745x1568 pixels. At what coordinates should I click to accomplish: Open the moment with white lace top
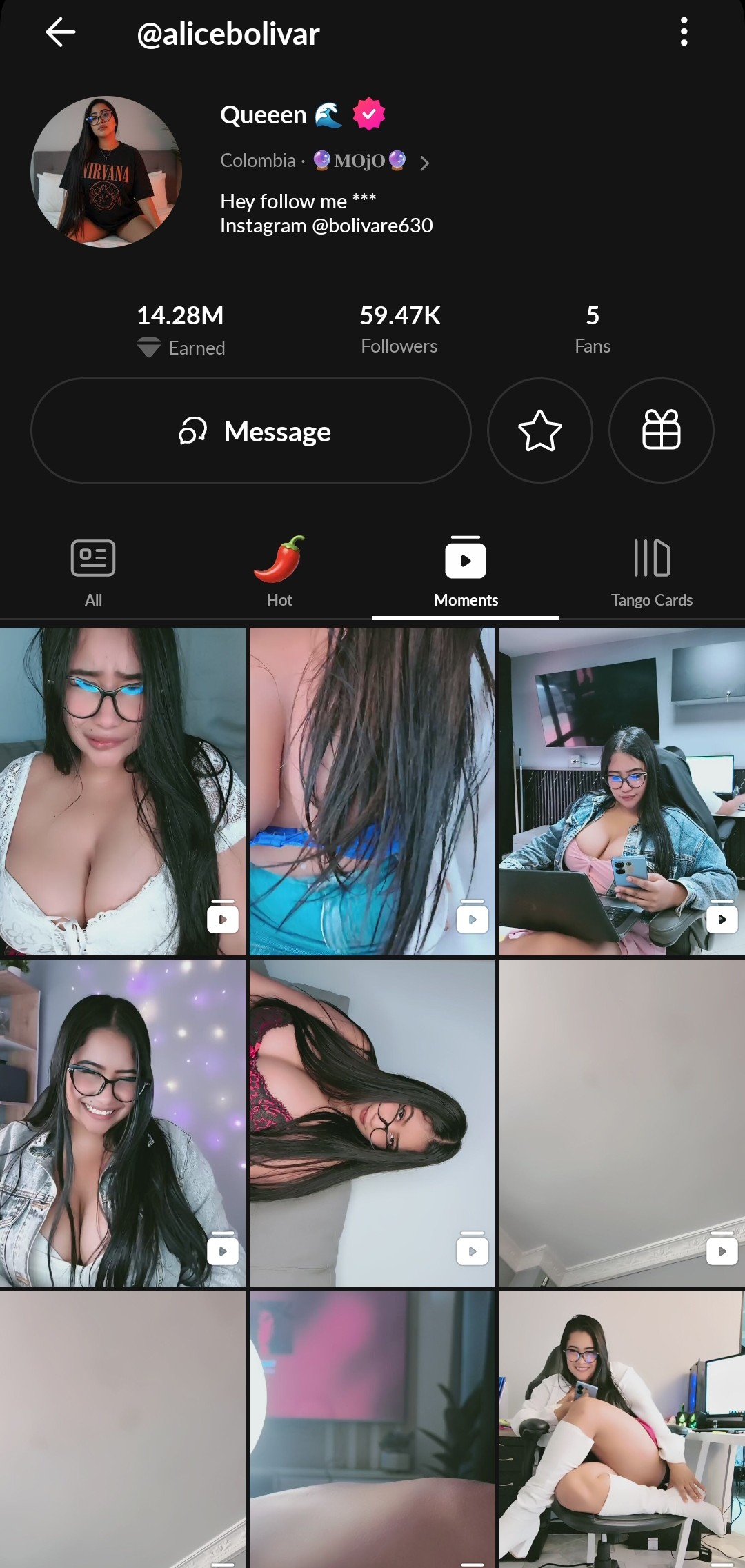123,791
